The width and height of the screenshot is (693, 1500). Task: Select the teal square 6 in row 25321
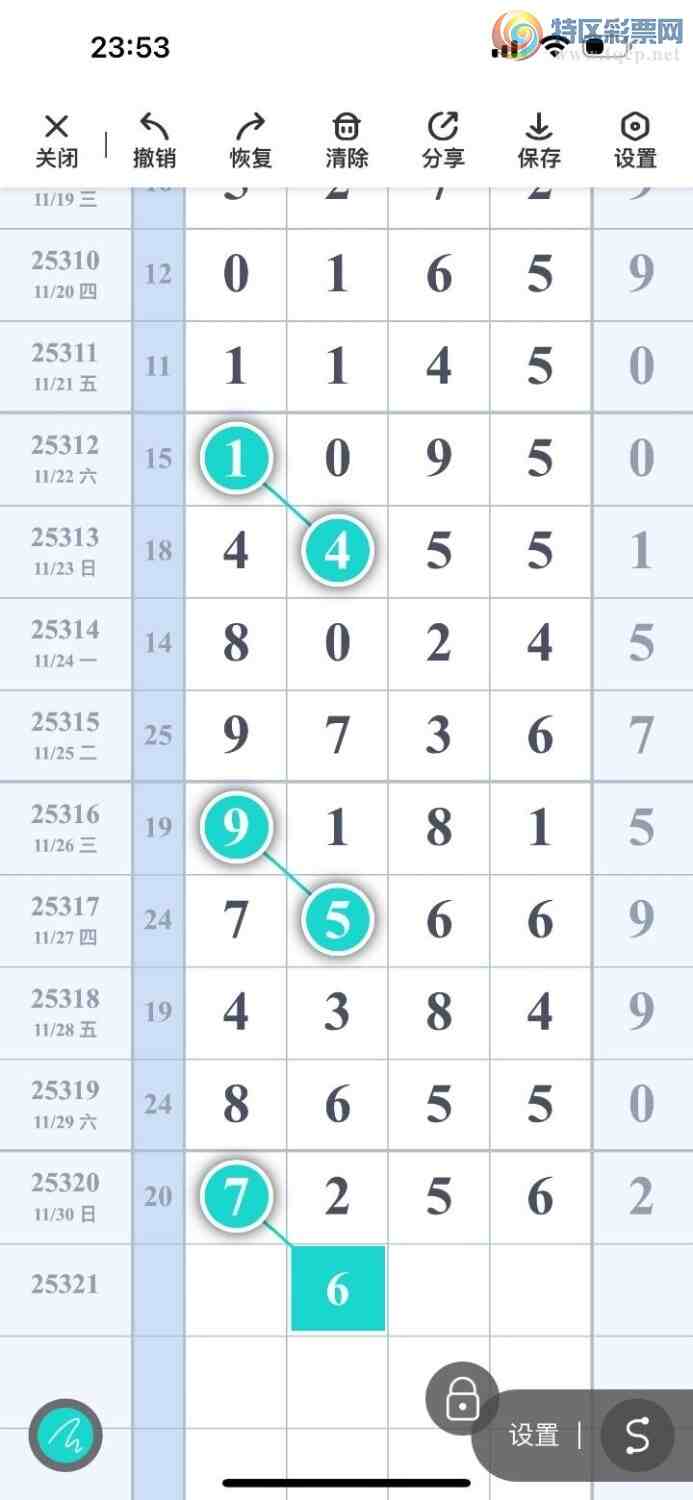click(338, 1289)
